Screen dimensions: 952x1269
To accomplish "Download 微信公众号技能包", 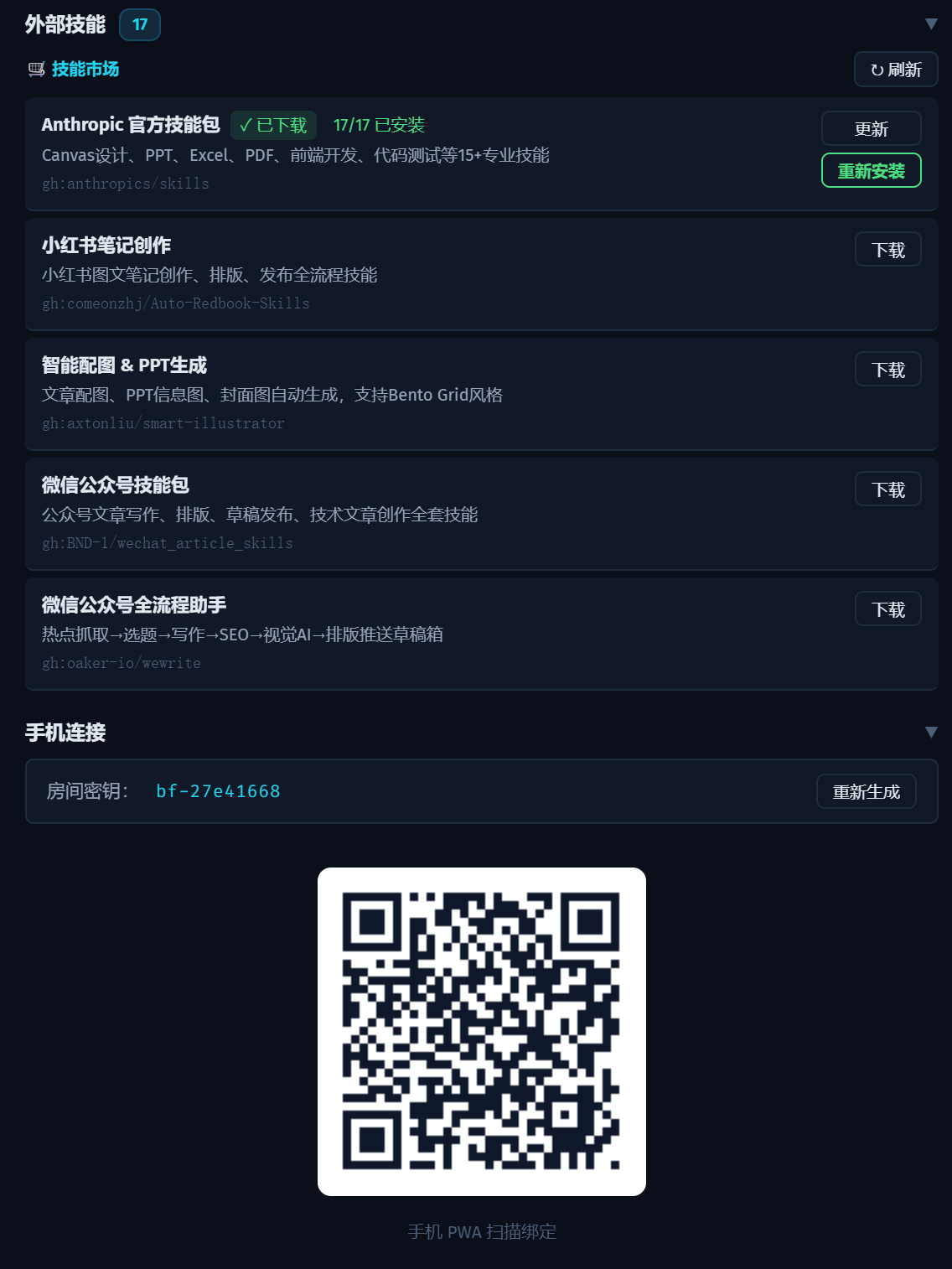I will 887,489.
